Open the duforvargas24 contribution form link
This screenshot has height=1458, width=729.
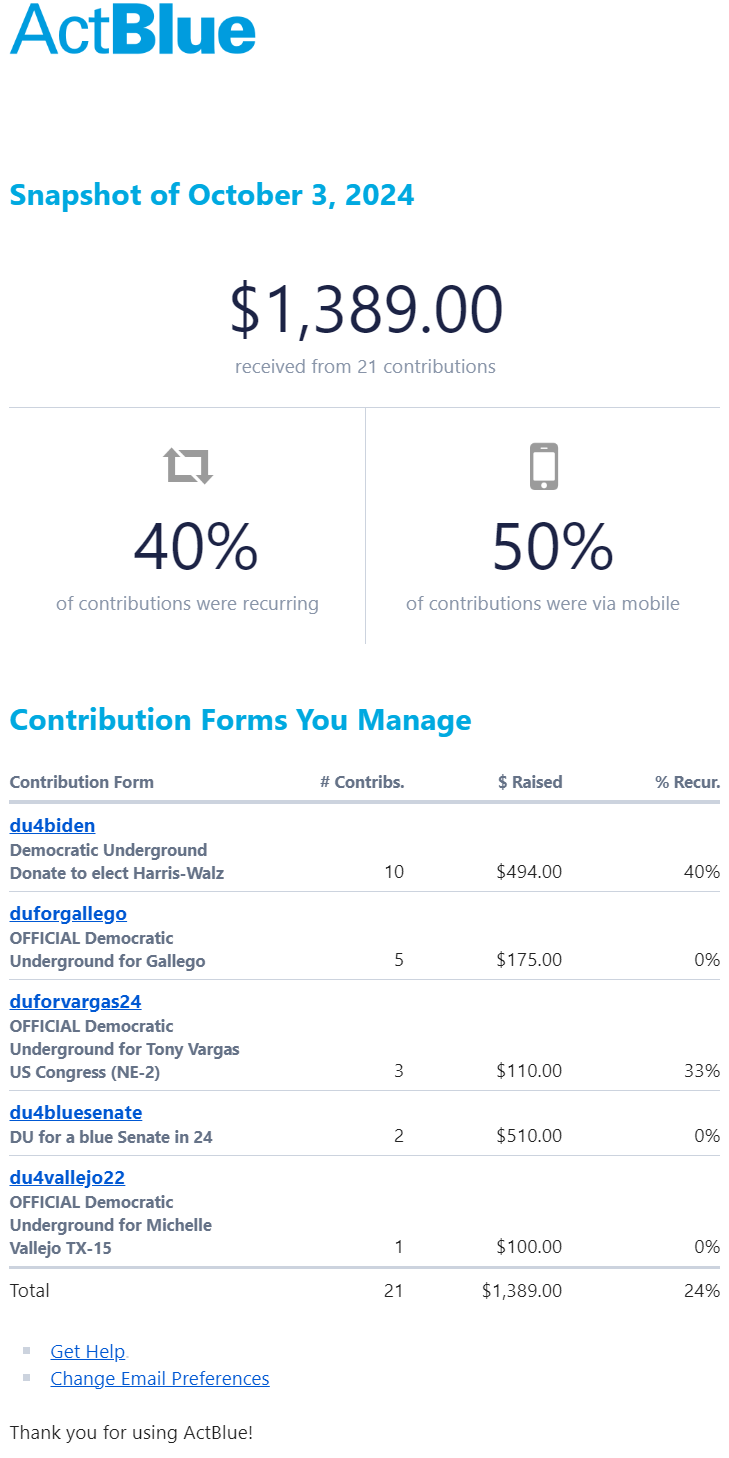tap(75, 1001)
